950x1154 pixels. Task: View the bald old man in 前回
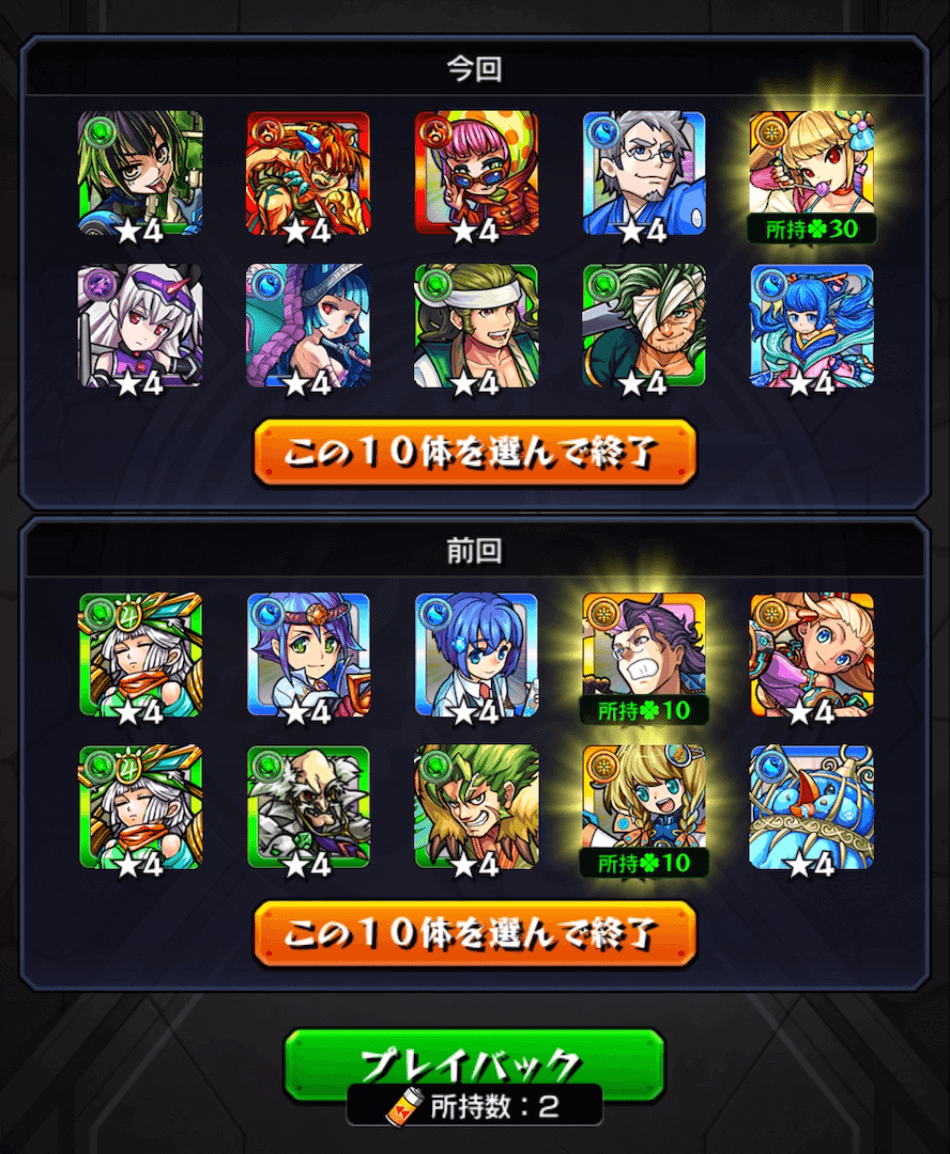(x=308, y=806)
